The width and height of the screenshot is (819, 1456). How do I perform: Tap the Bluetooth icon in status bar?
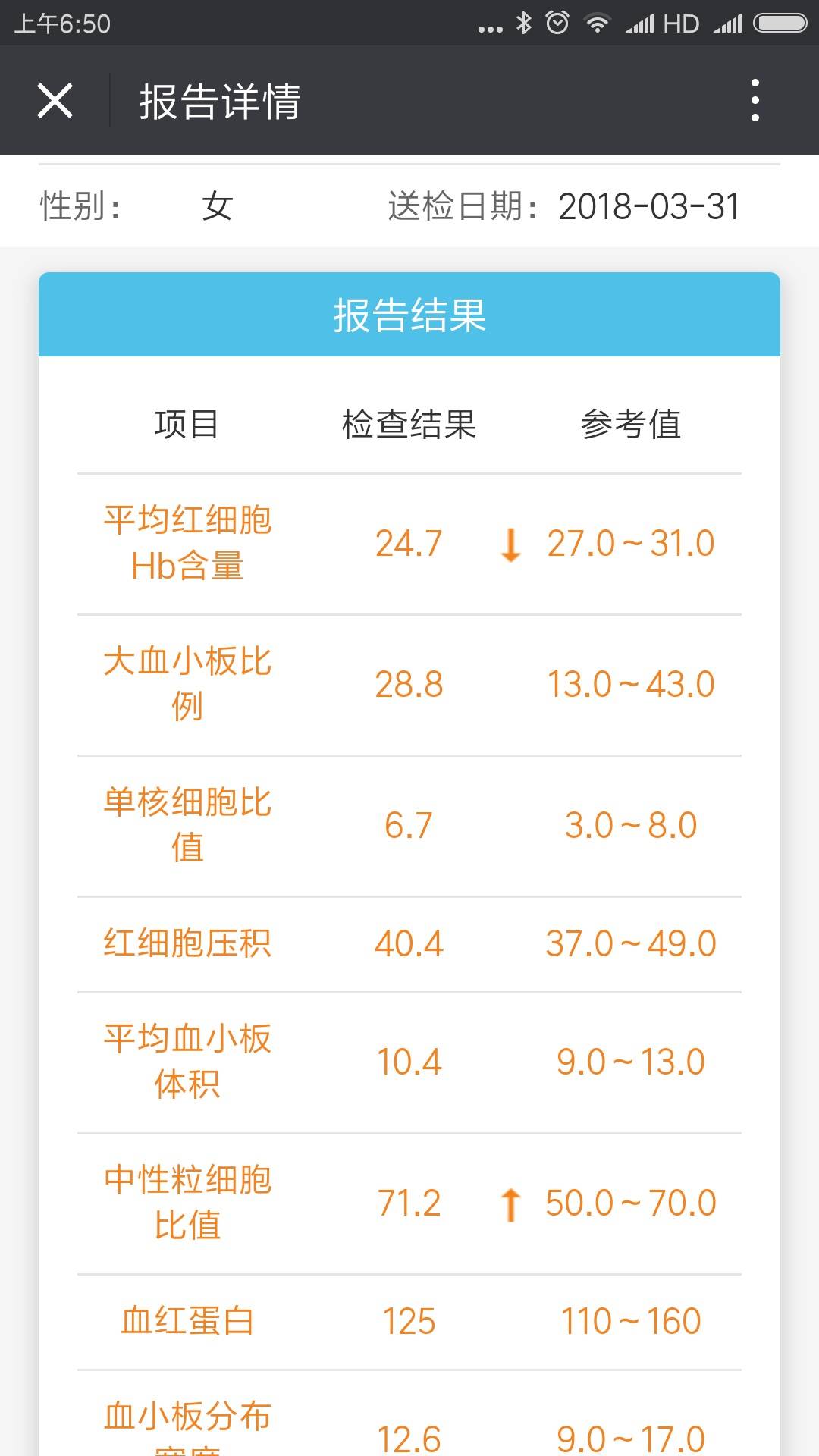coord(523,23)
